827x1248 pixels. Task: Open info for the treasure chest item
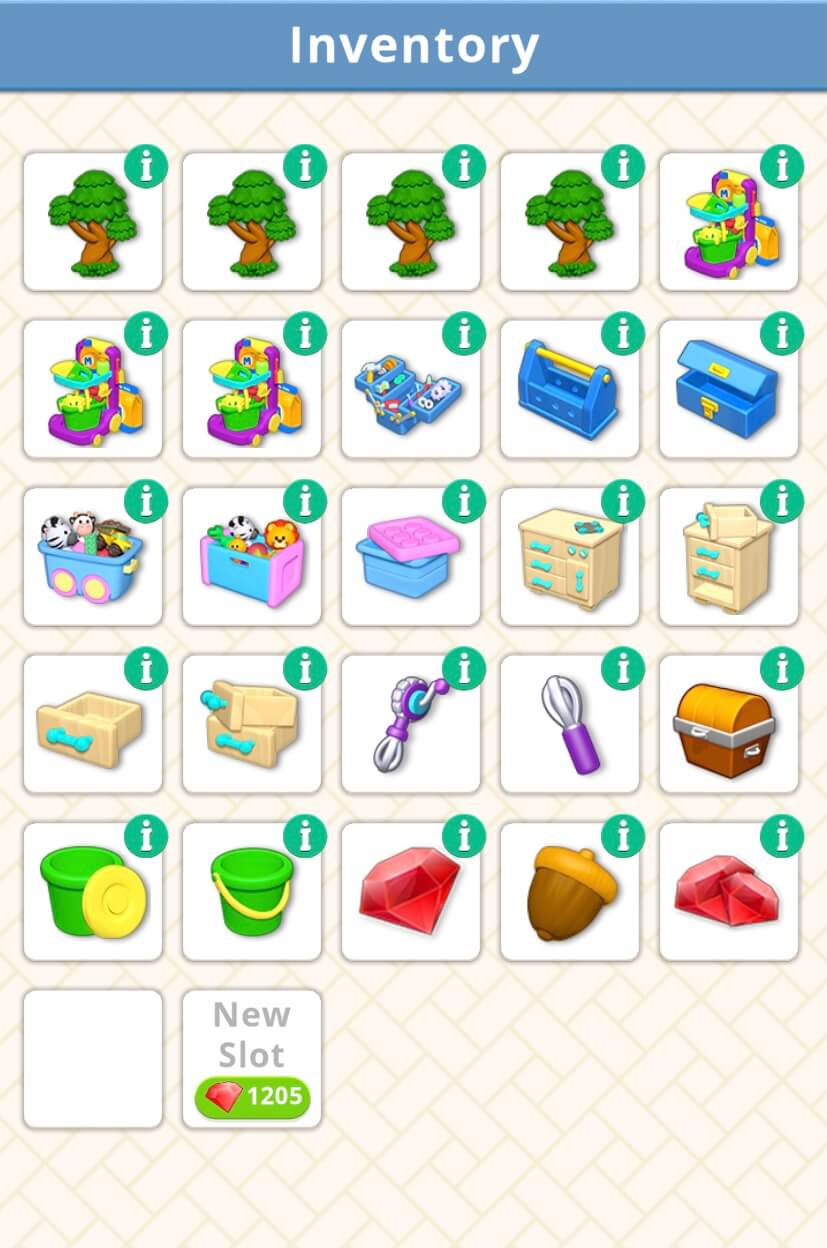(x=782, y=668)
